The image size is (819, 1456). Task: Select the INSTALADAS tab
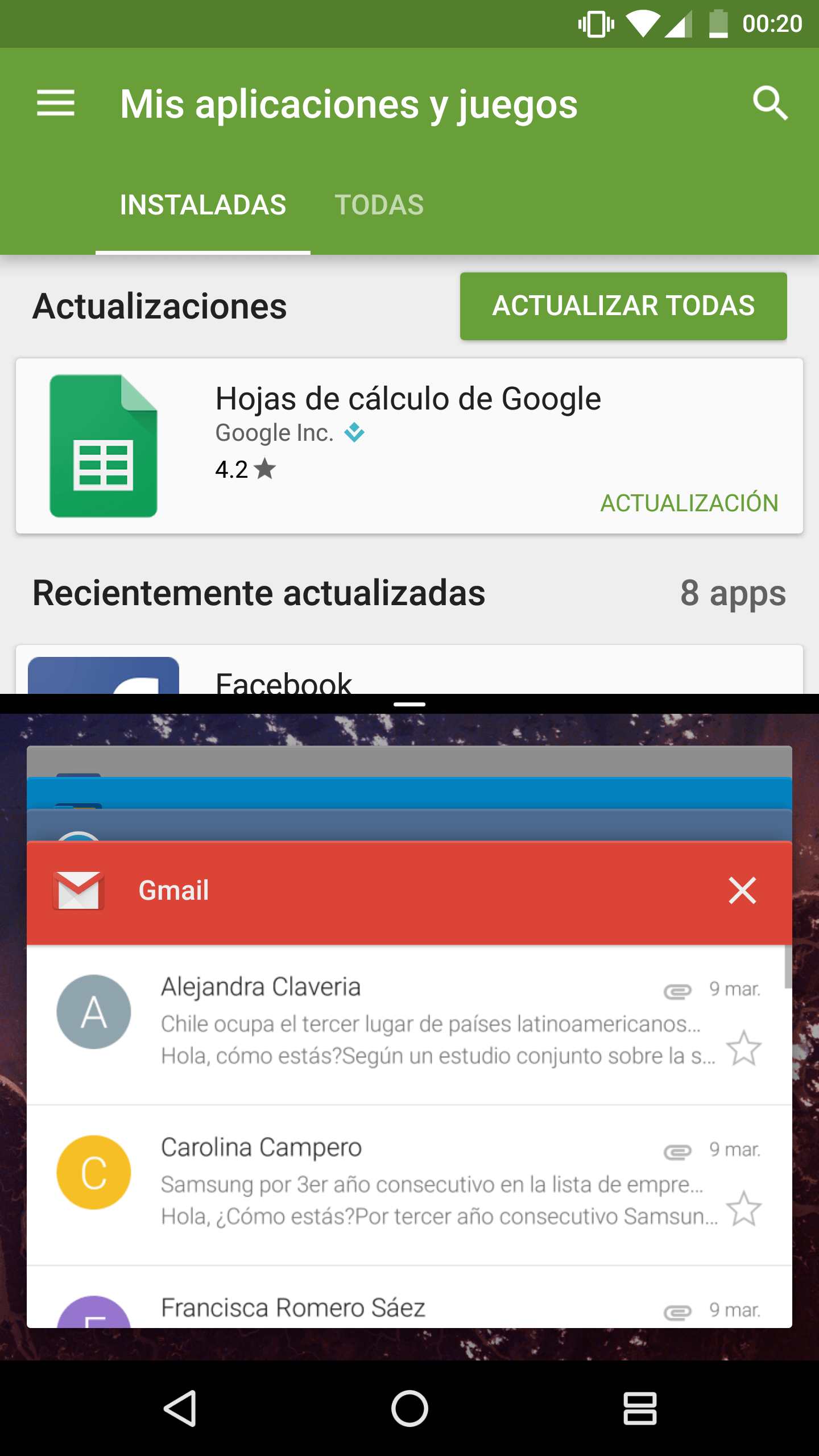coord(203,205)
